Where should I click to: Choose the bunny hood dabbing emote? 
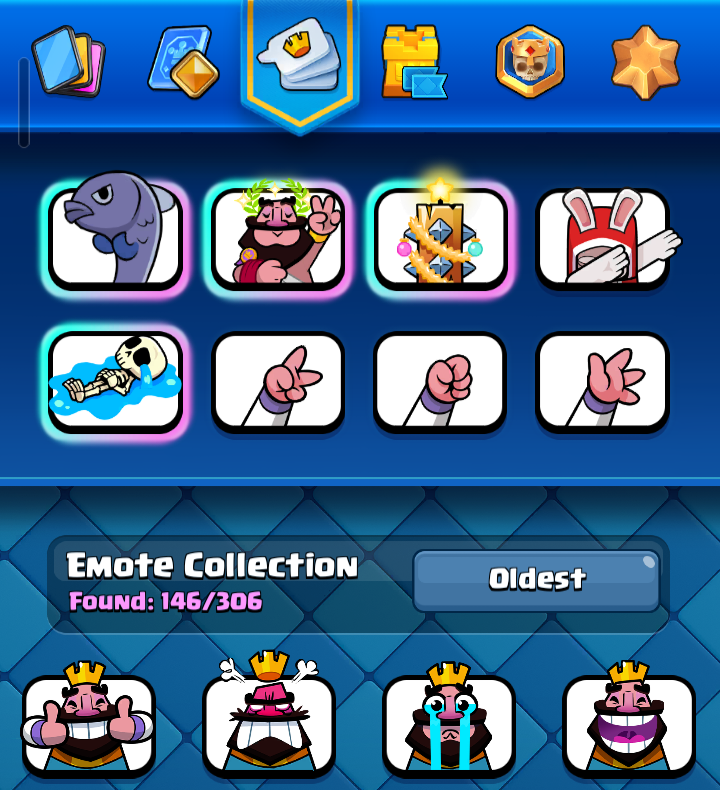pyautogui.click(x=604, y=237)
